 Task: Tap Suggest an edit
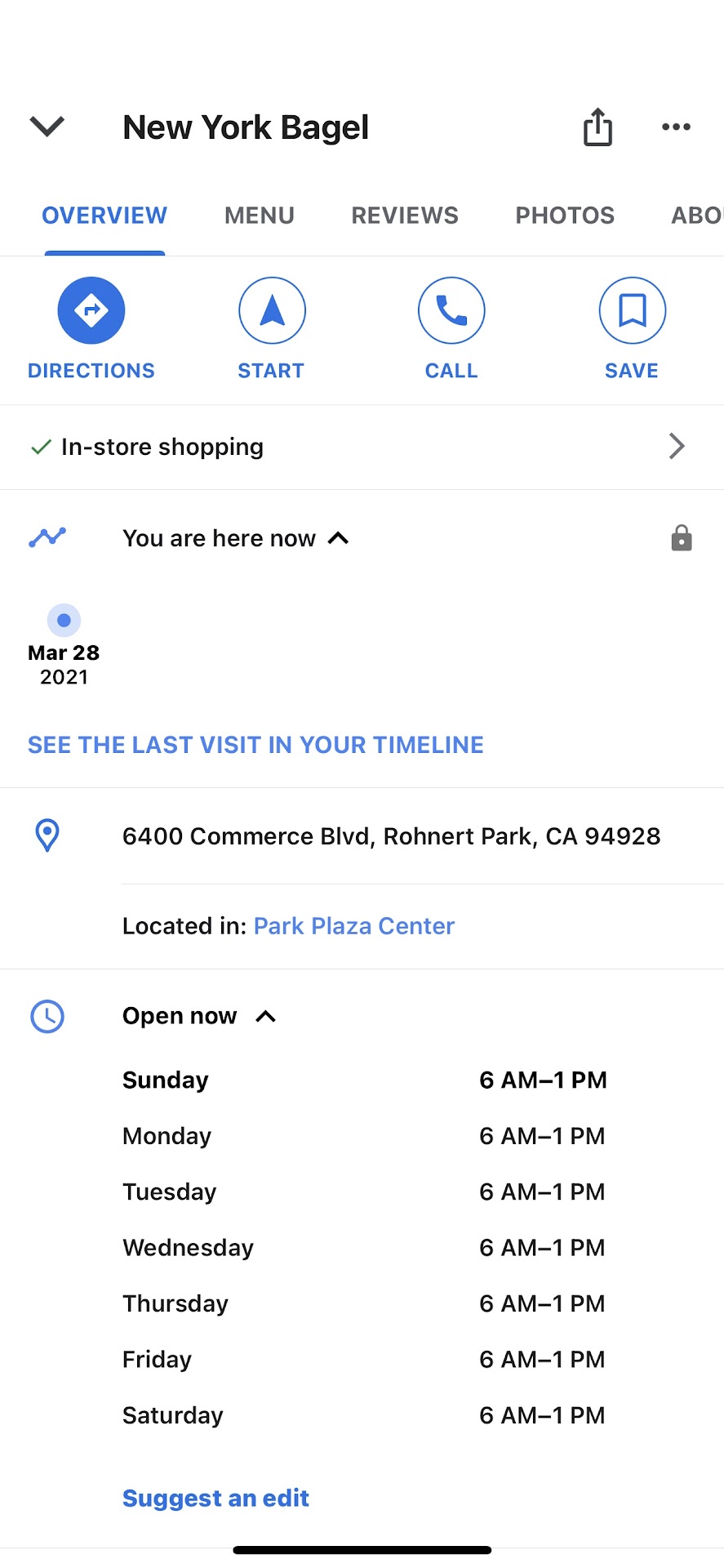coord(215,1499)
